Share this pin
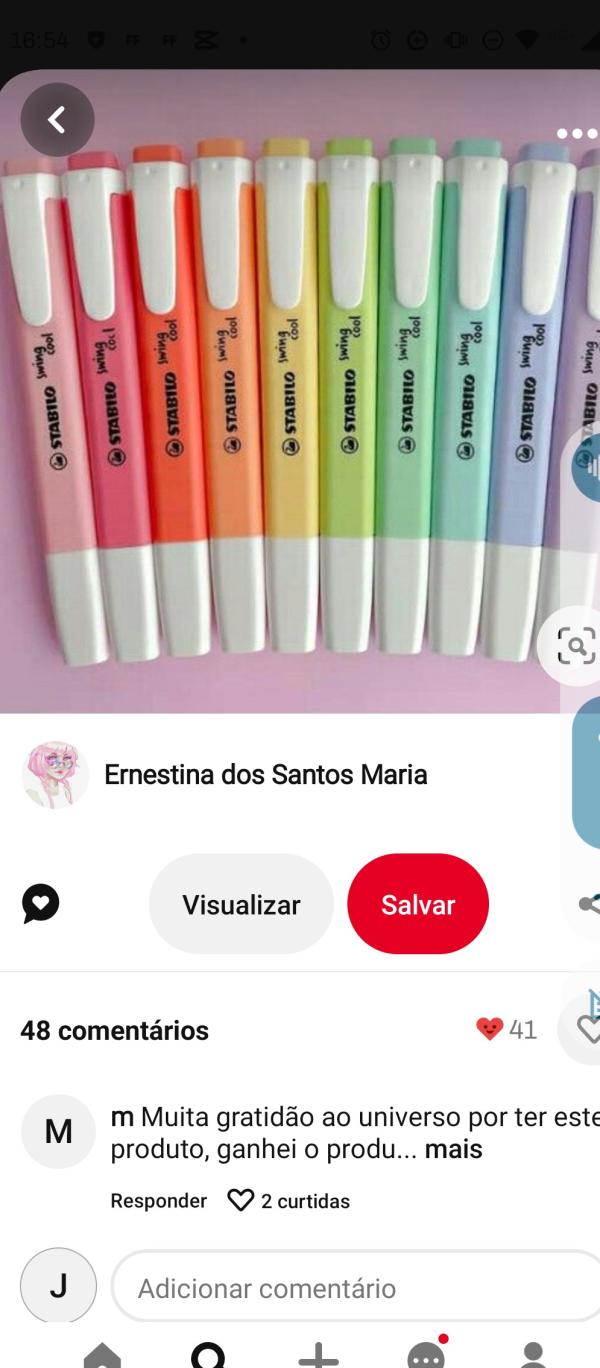The image size is (600, 1368). 590,905
